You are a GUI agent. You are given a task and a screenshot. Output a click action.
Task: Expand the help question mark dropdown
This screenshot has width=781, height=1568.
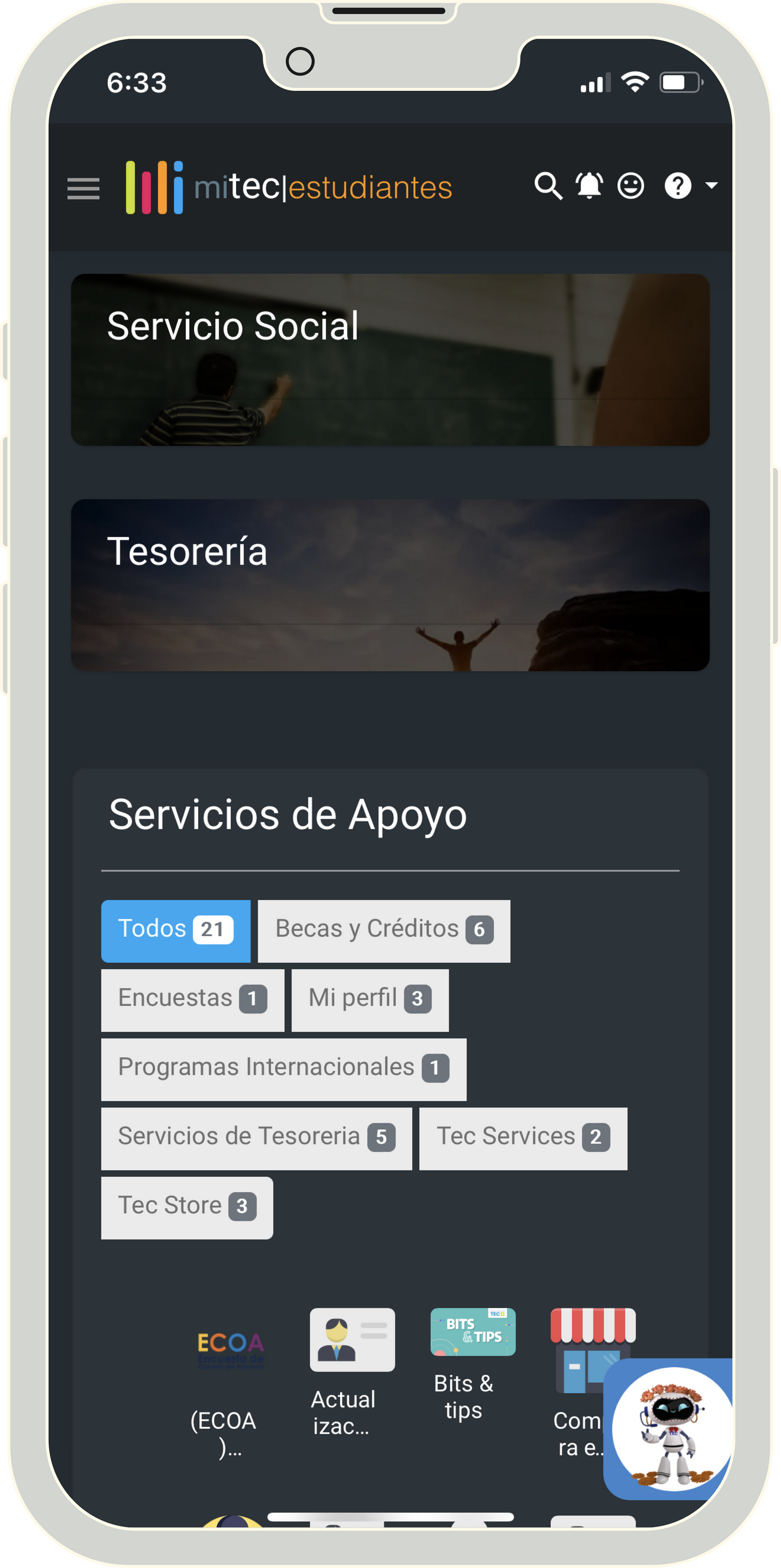(x=690, y=186)
